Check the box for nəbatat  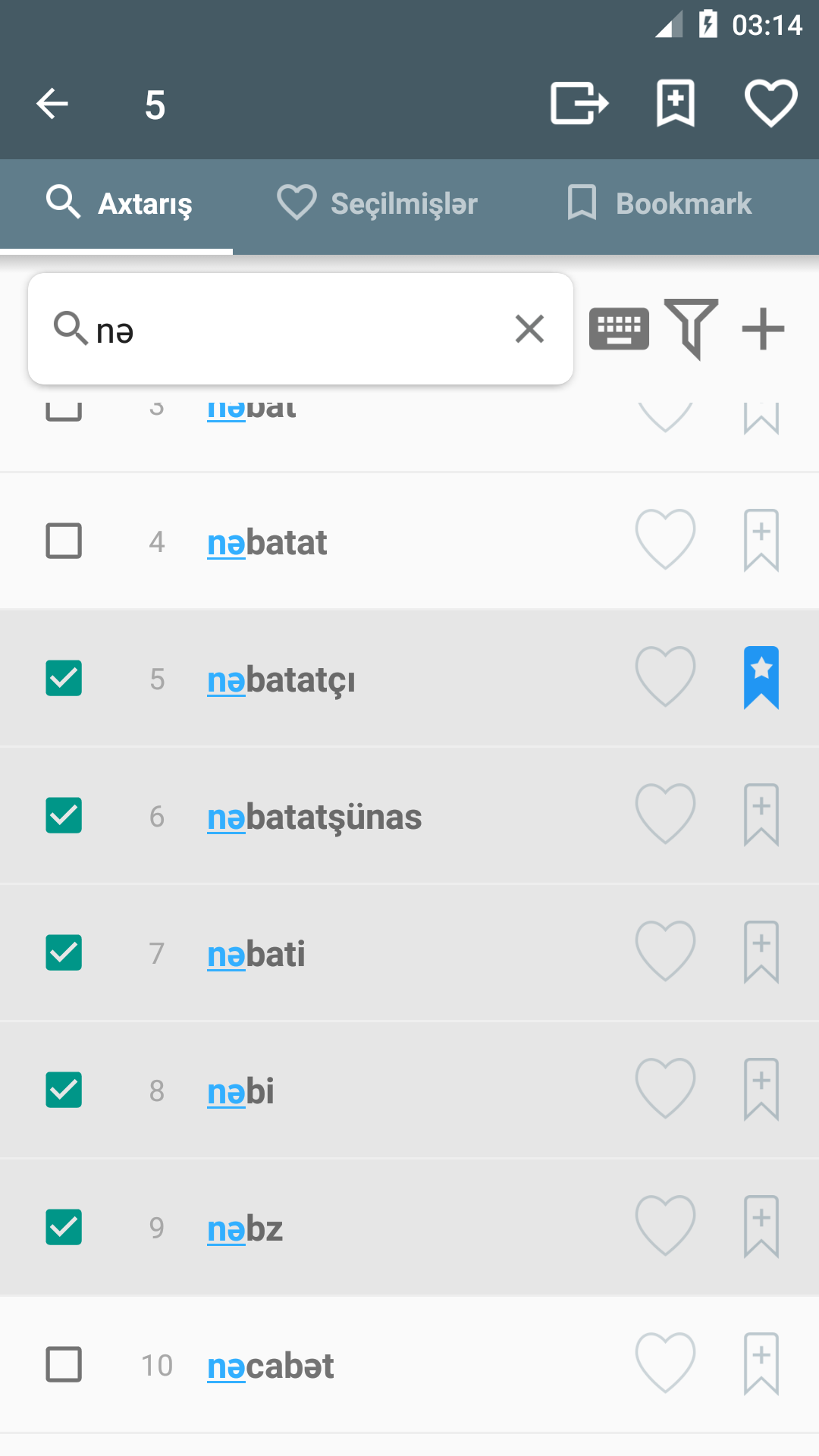(64, 541)
